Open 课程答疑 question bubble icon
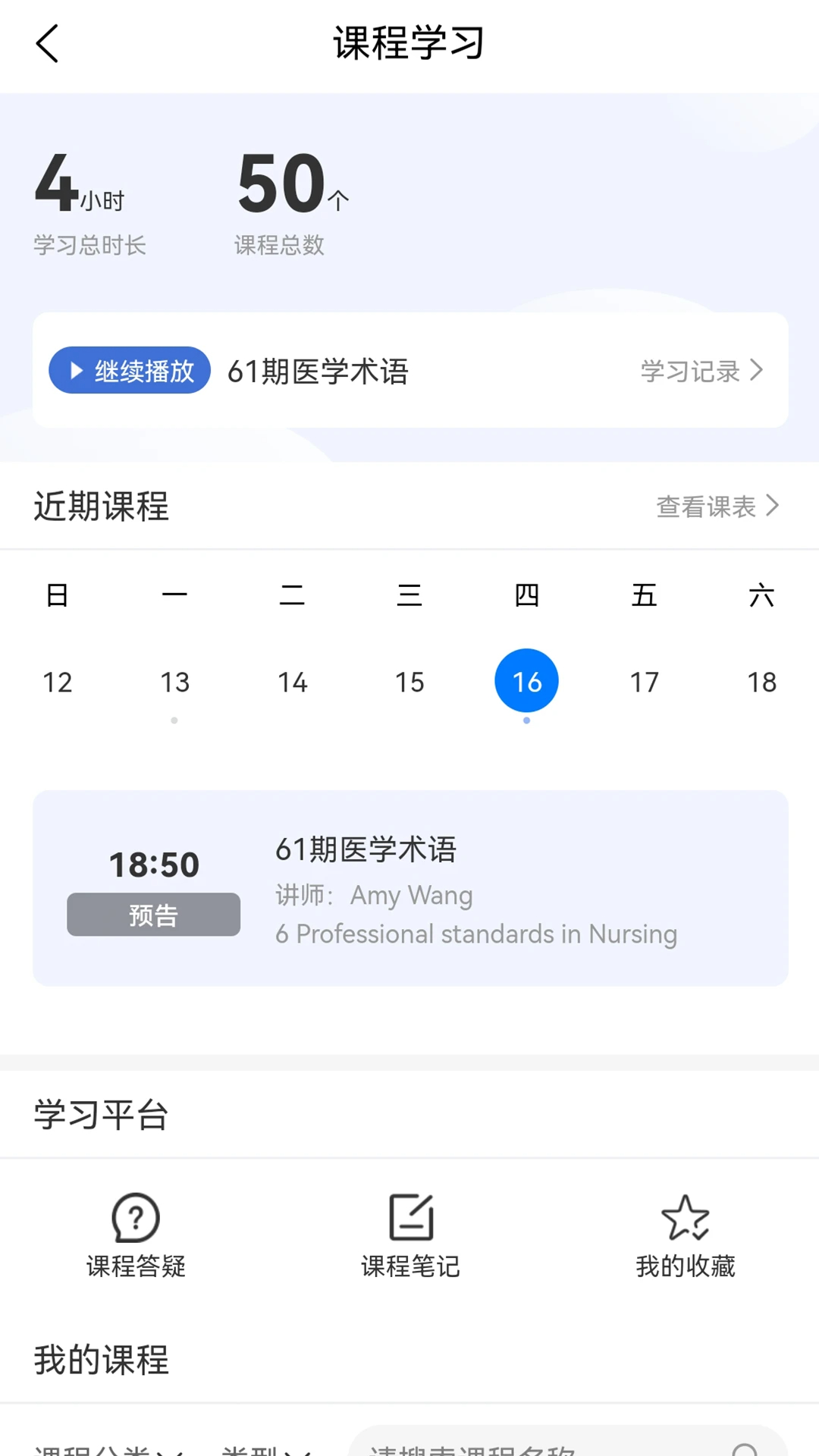The height and width of the screenshot is (1456, 819). [x=136, y=1217]
